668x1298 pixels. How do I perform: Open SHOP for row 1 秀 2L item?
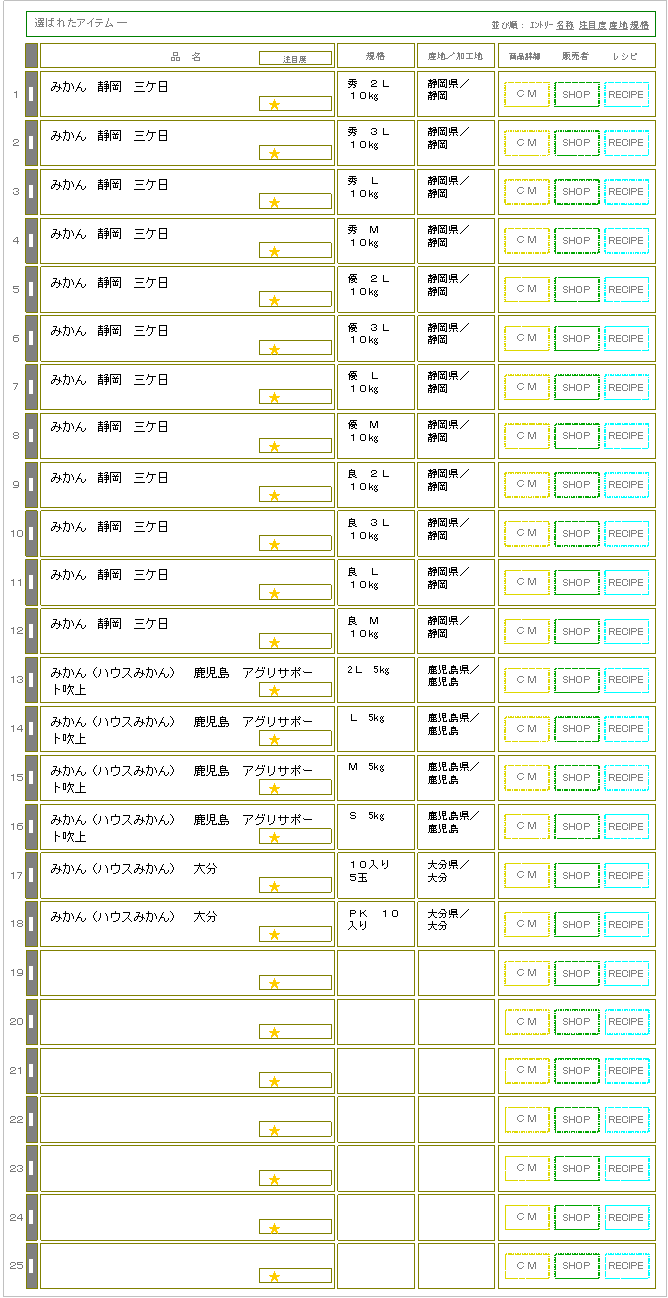click(x=577, y=94)
